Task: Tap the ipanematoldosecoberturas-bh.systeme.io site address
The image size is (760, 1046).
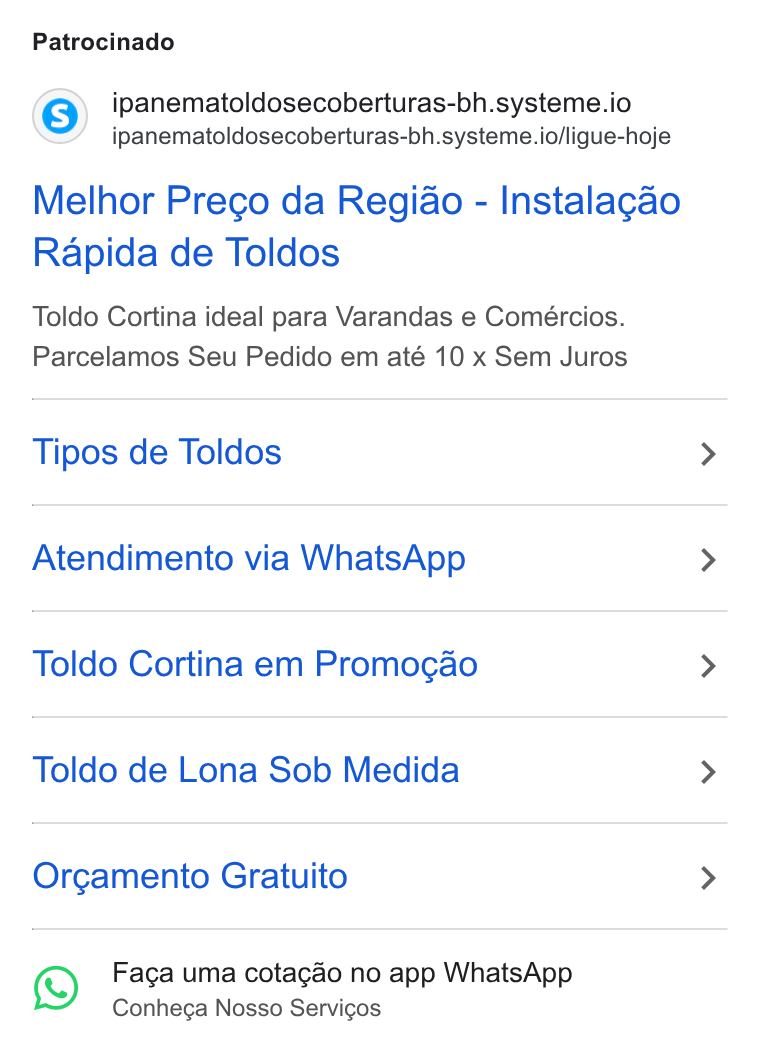Action: (372, 103)
